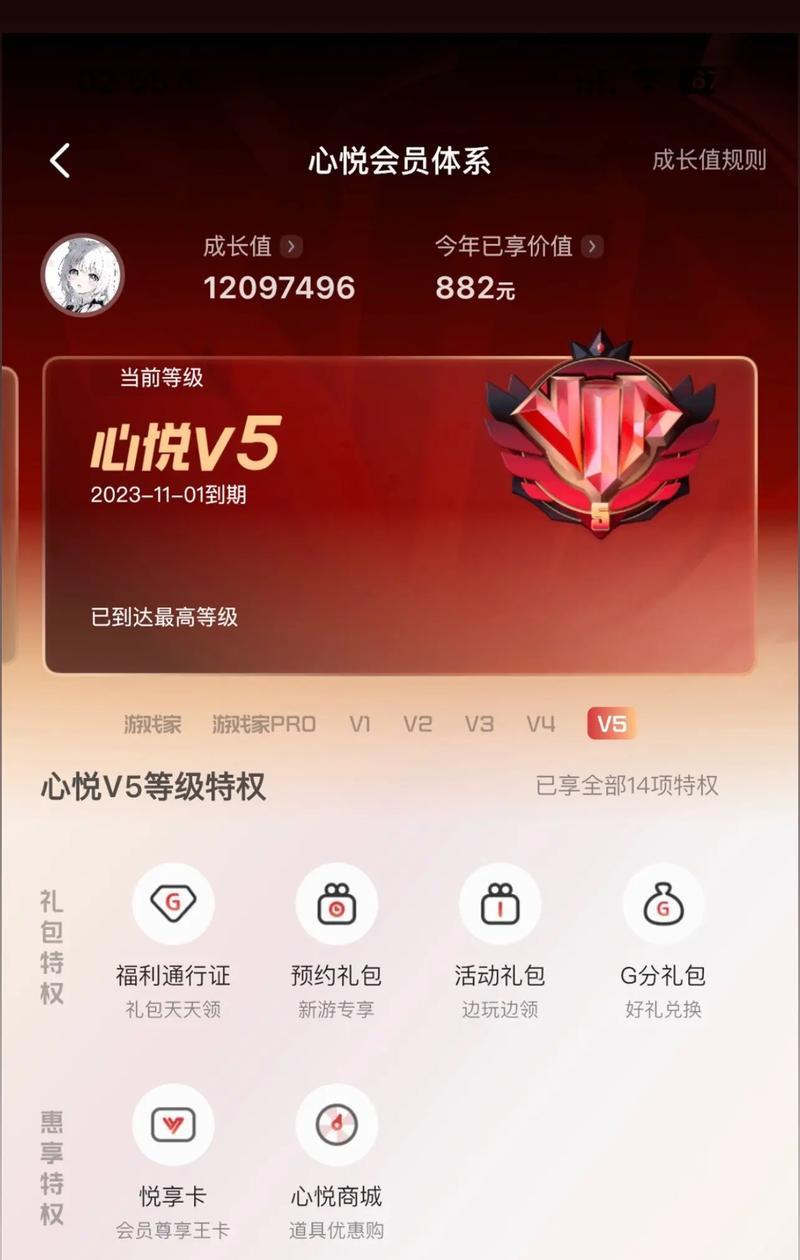Switch to the 游戏家 level tab
Image resolution: width=800 pixels, height=1260 pixels.
point(153,724)
